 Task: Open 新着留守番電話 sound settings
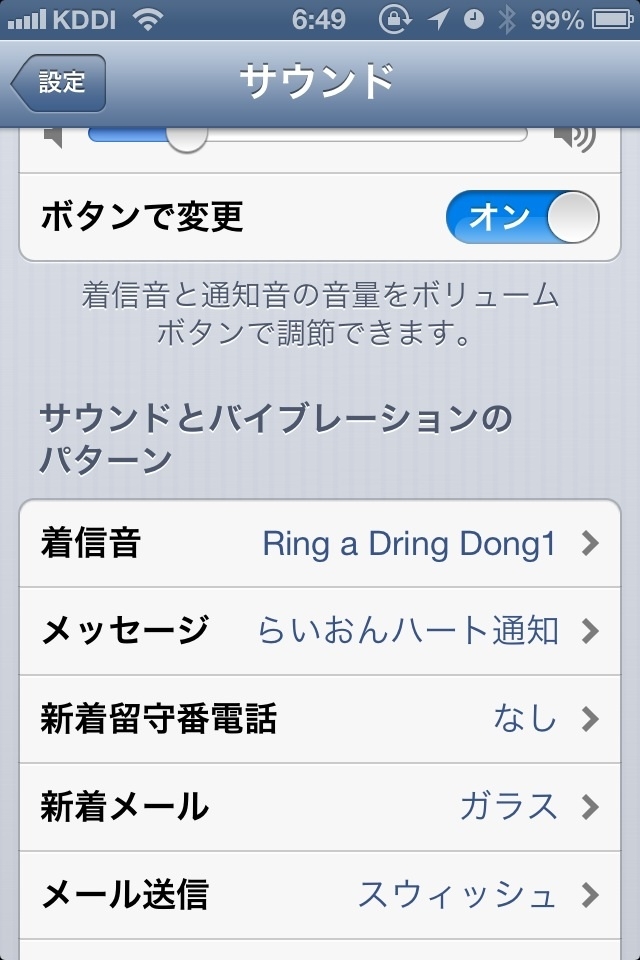coord(320,719)
